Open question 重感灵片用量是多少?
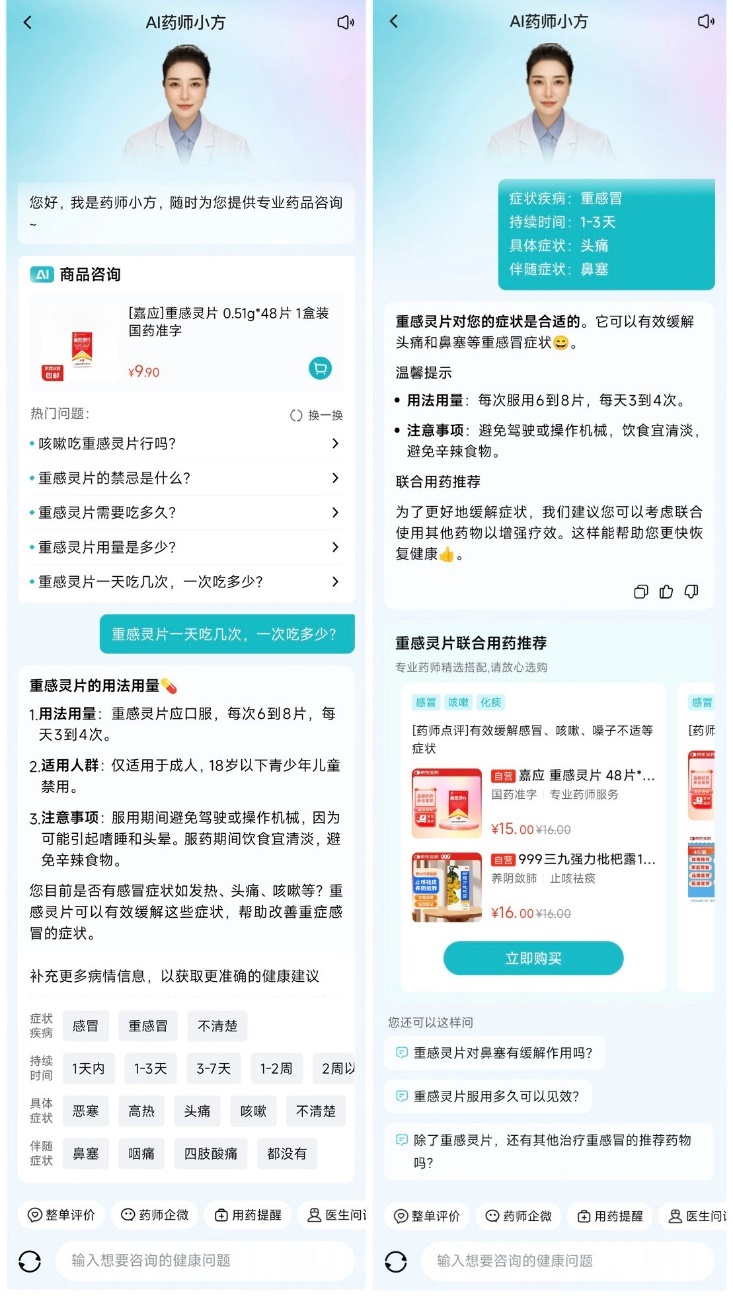The width and height of the screenshot is (733, 1297). pos(185,547)
